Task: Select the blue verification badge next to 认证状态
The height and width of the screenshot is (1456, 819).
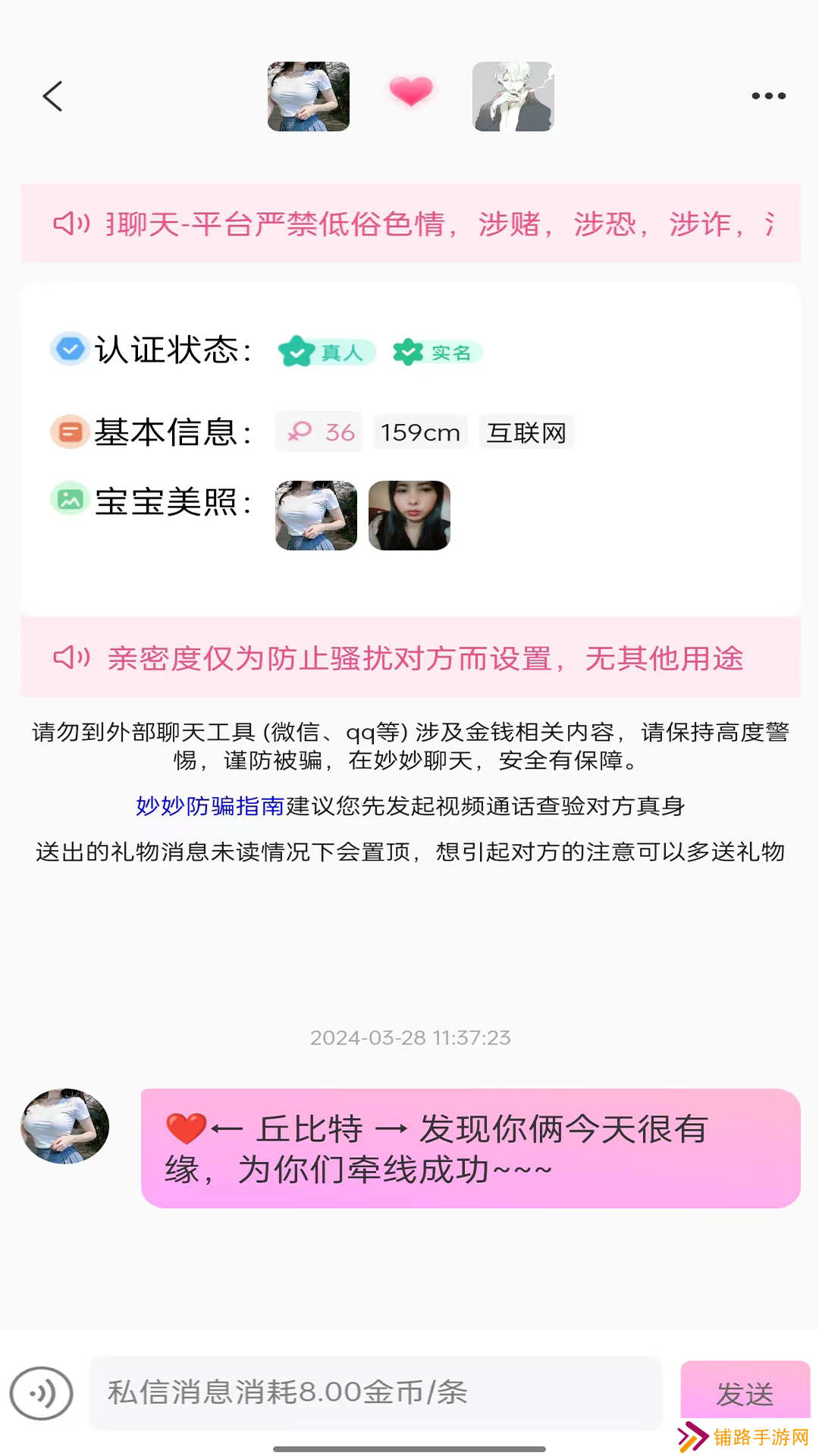Action: point(69,350)
